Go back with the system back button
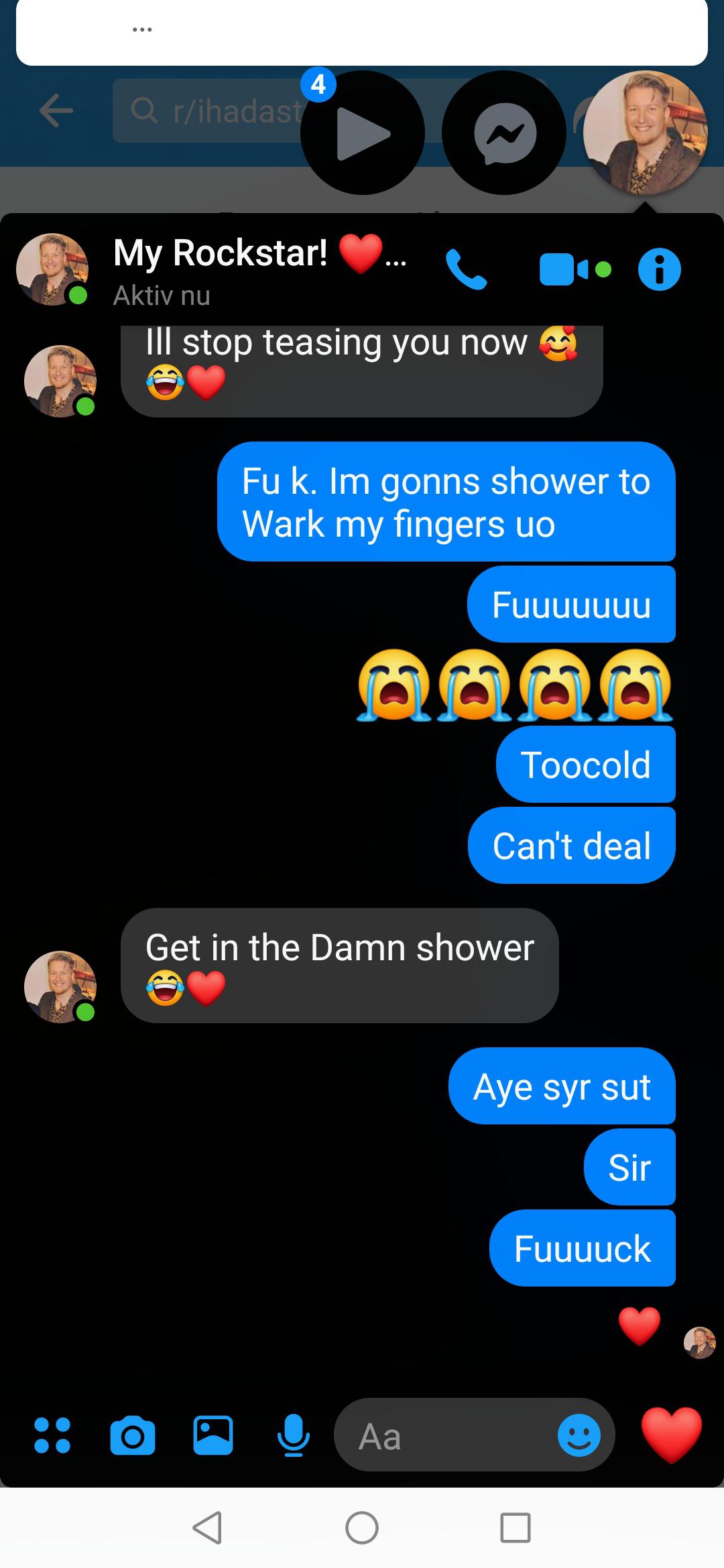 pos(207,1528)
